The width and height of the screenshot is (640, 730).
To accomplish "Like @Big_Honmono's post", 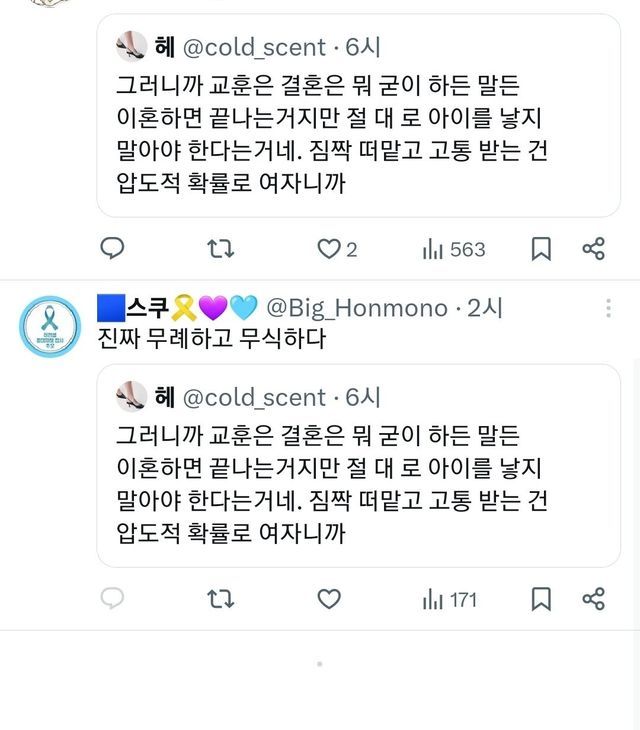I will click(329, 599).
